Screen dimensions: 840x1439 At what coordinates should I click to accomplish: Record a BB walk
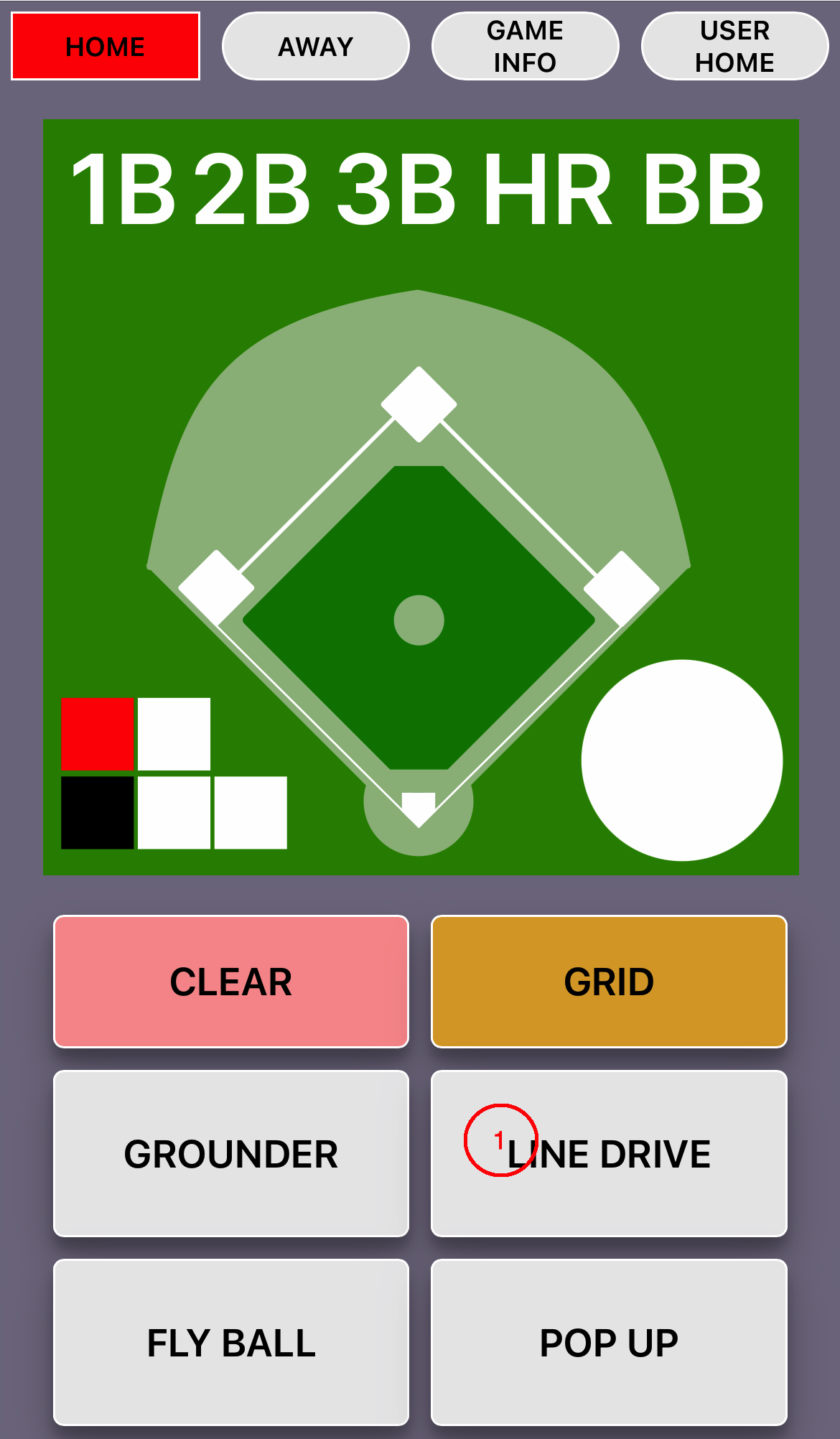tap(703, 190)
